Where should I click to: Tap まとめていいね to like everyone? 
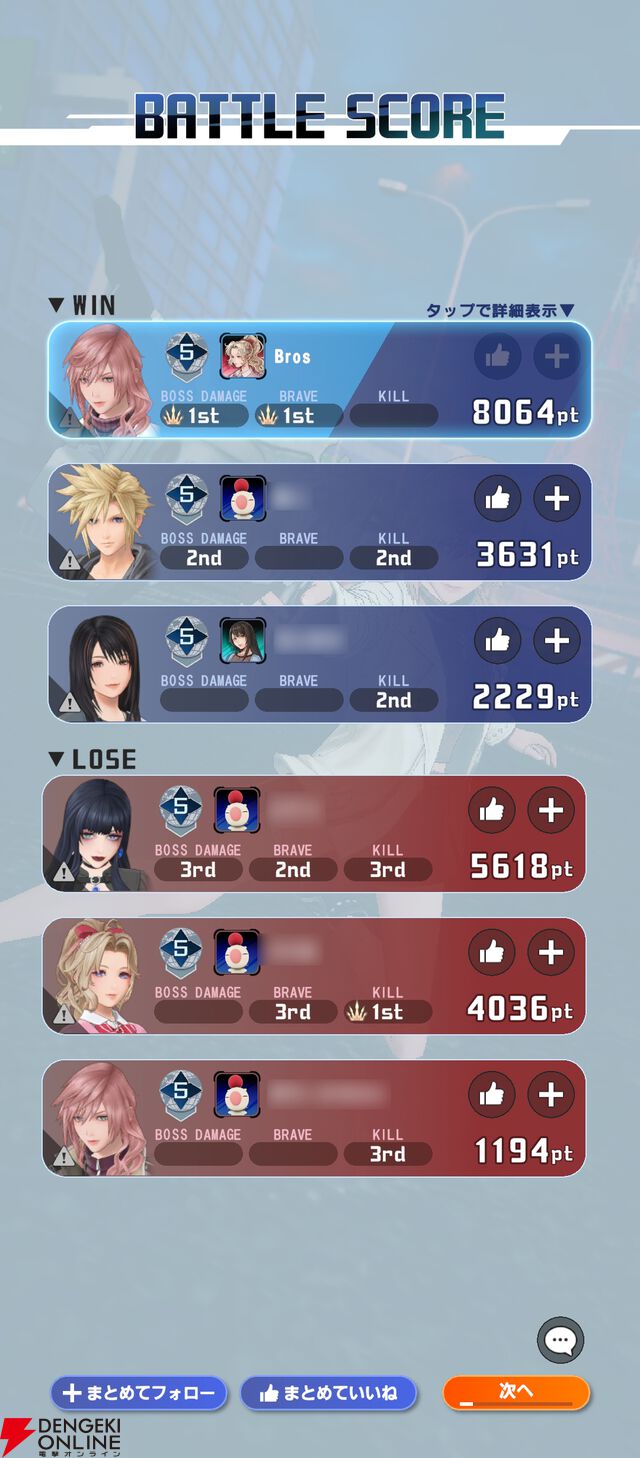(x=328, y=1393)
